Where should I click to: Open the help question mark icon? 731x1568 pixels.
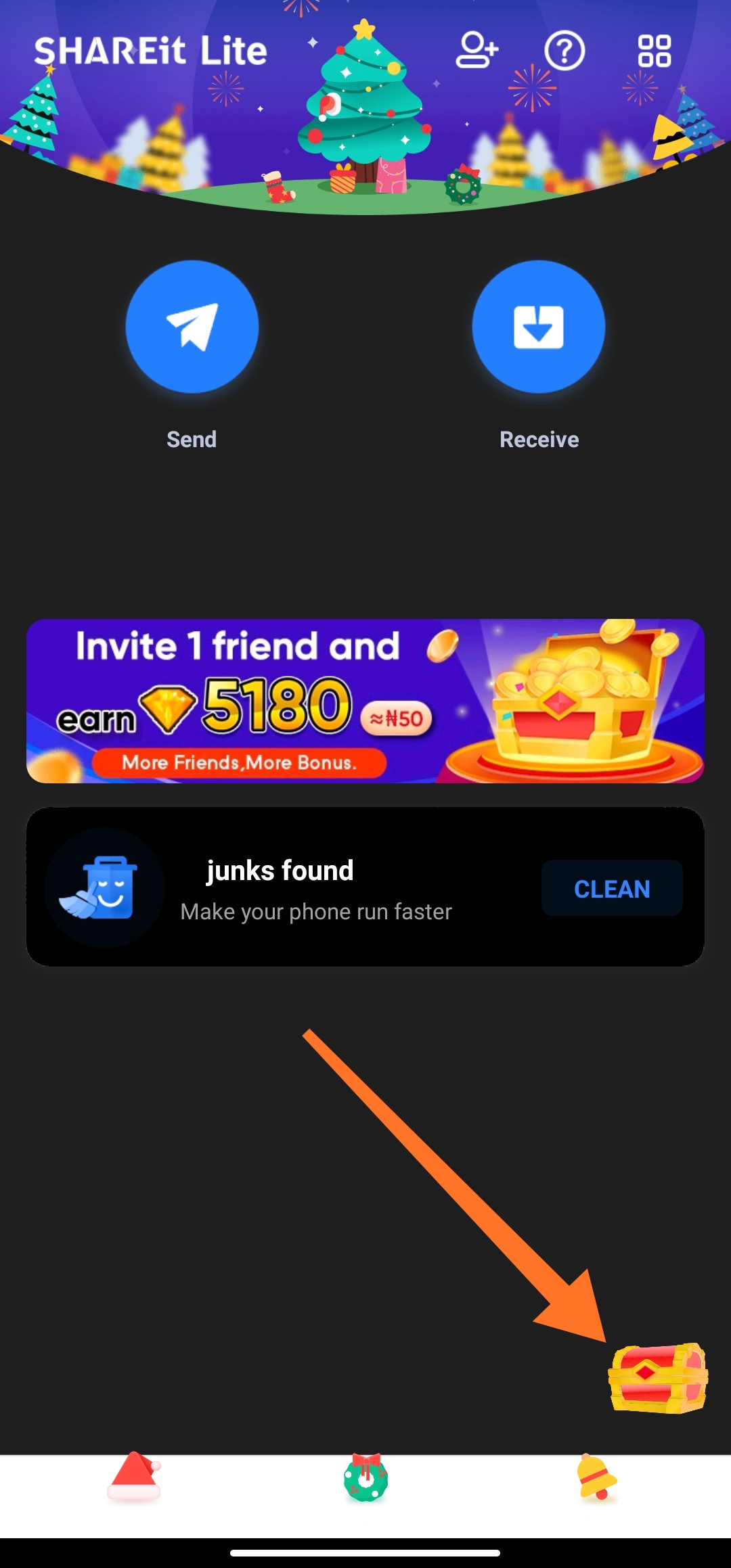[x=564, y=51]
